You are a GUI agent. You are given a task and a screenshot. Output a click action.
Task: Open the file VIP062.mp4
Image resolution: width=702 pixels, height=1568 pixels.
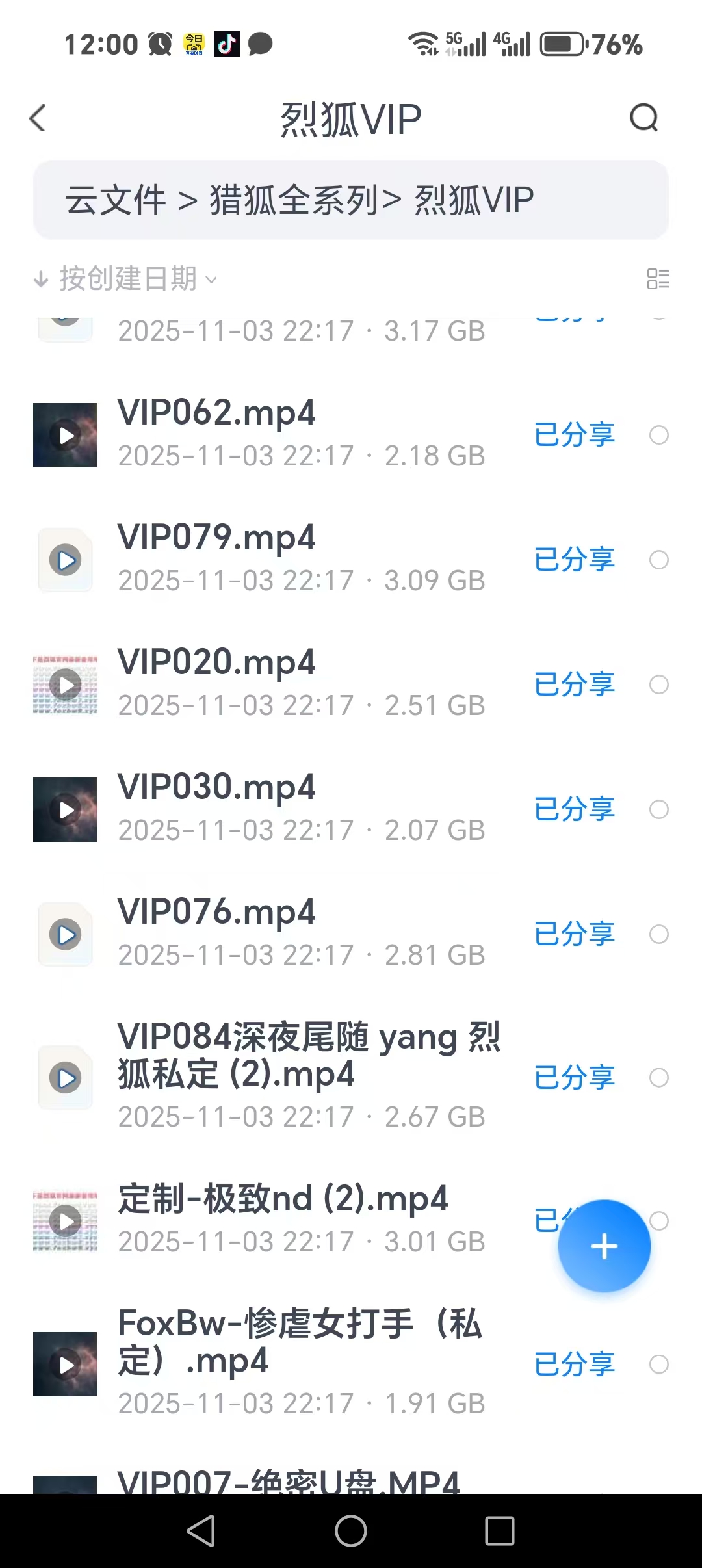tap(216, 413)
